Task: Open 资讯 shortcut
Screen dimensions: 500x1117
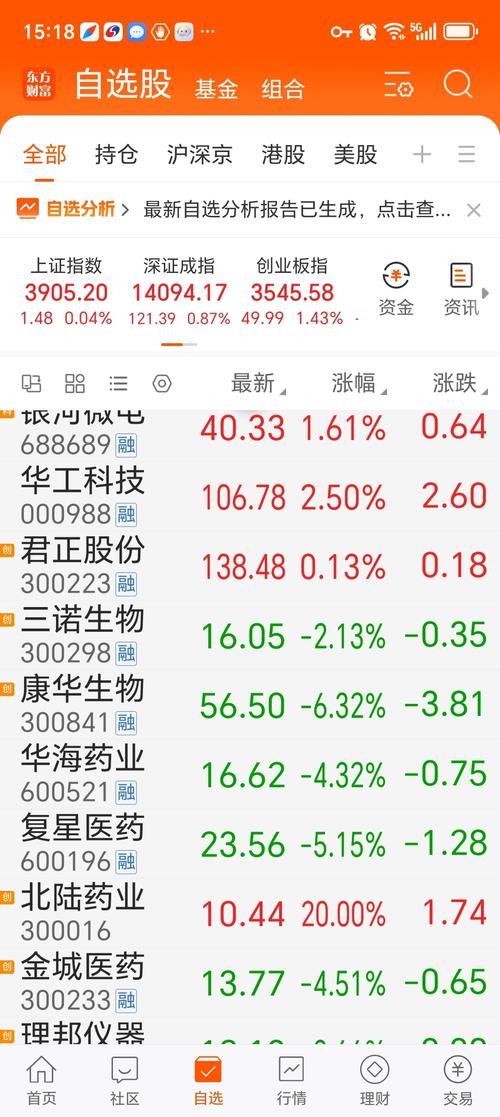Action: (462, 289)
